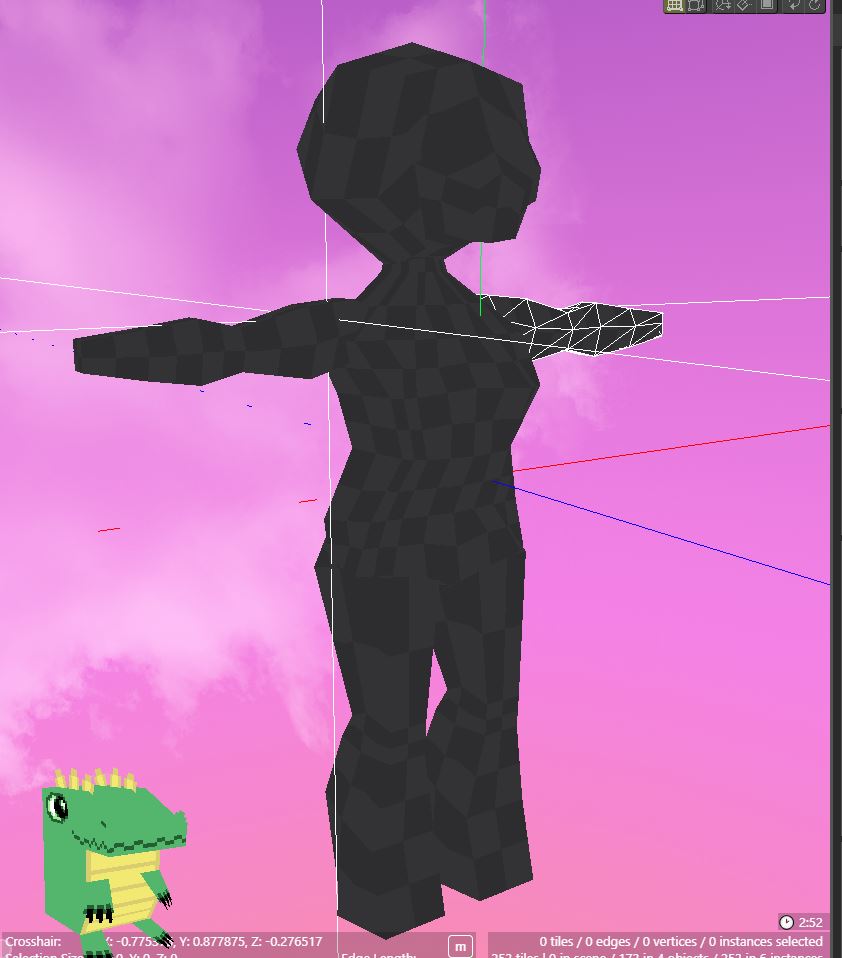
Task: Select the grid draw mode icon
Action: [x=674, y=5]
